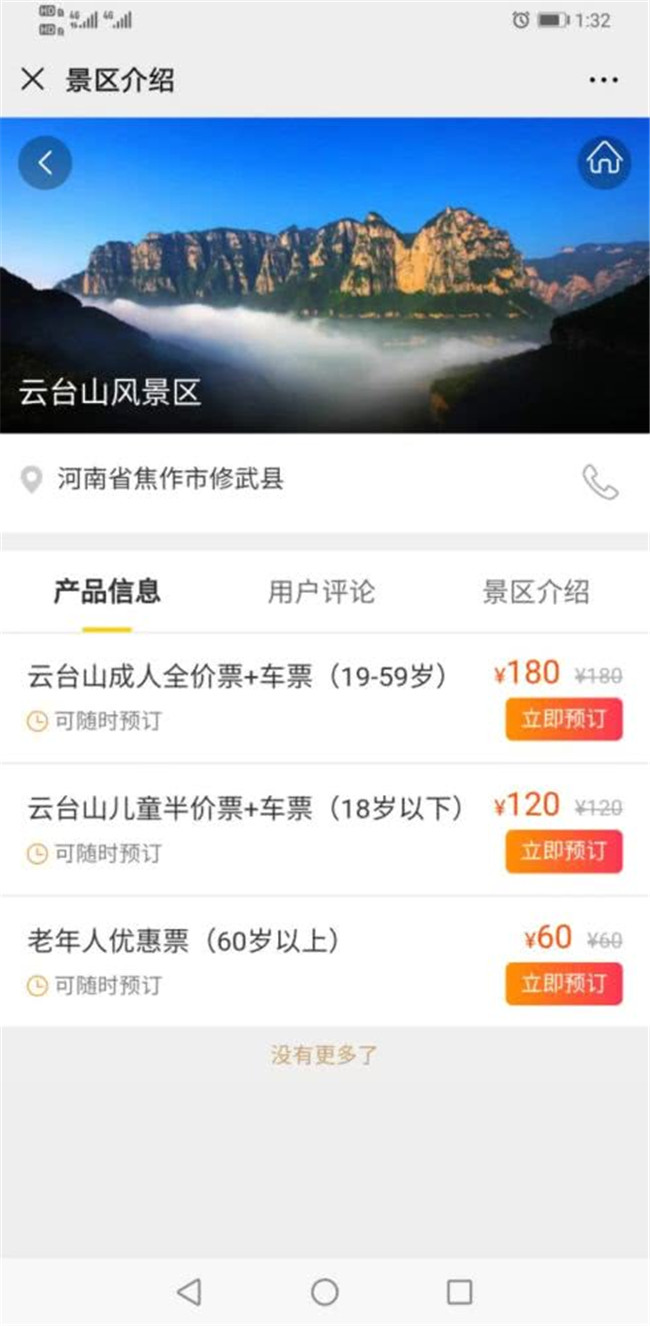The height and width of the screenshot is (1326, 650).
Task: Call the scenic area phone icon
Action: click(600, 482)
